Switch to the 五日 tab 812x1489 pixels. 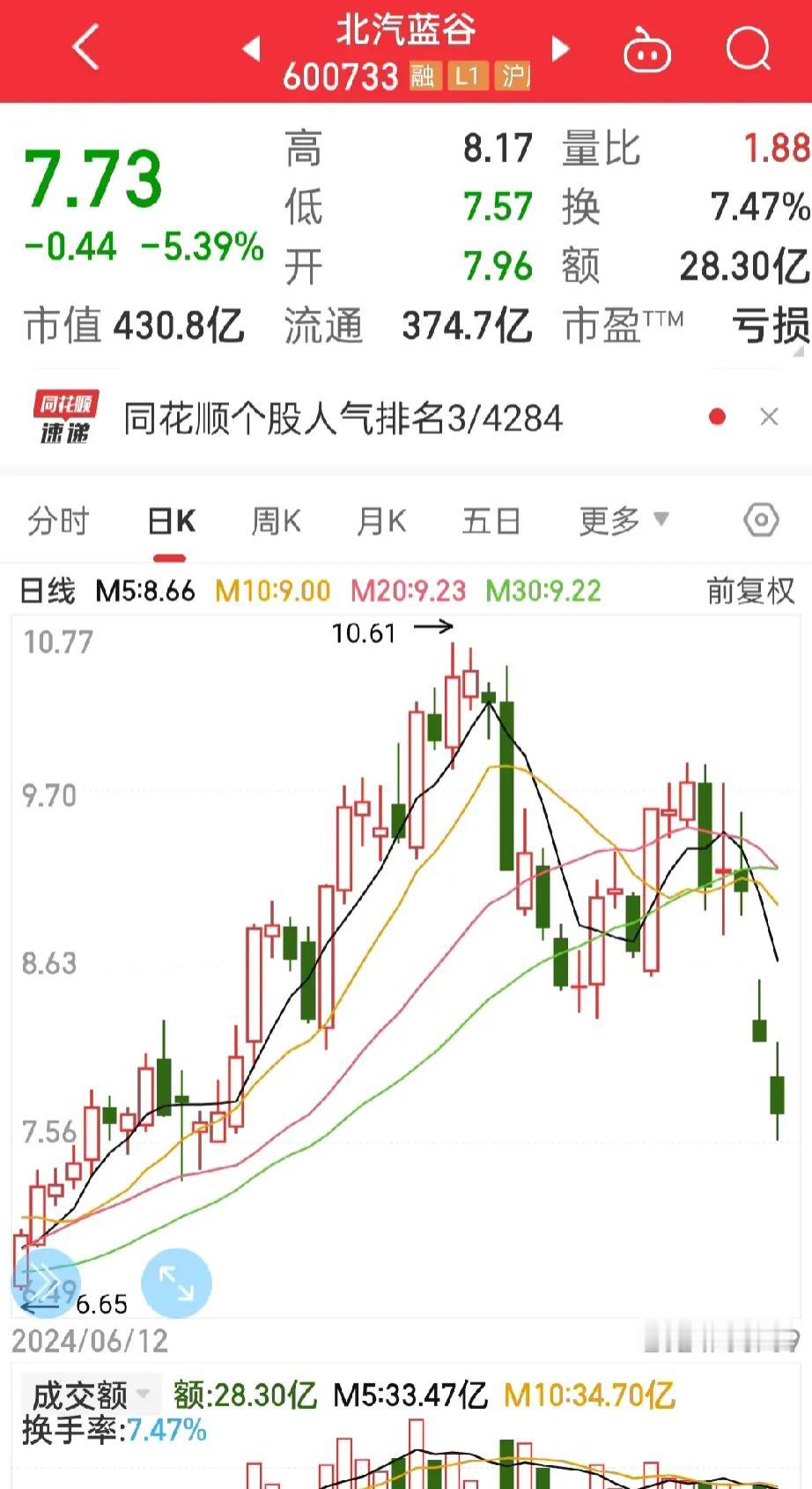coord(491,522)
